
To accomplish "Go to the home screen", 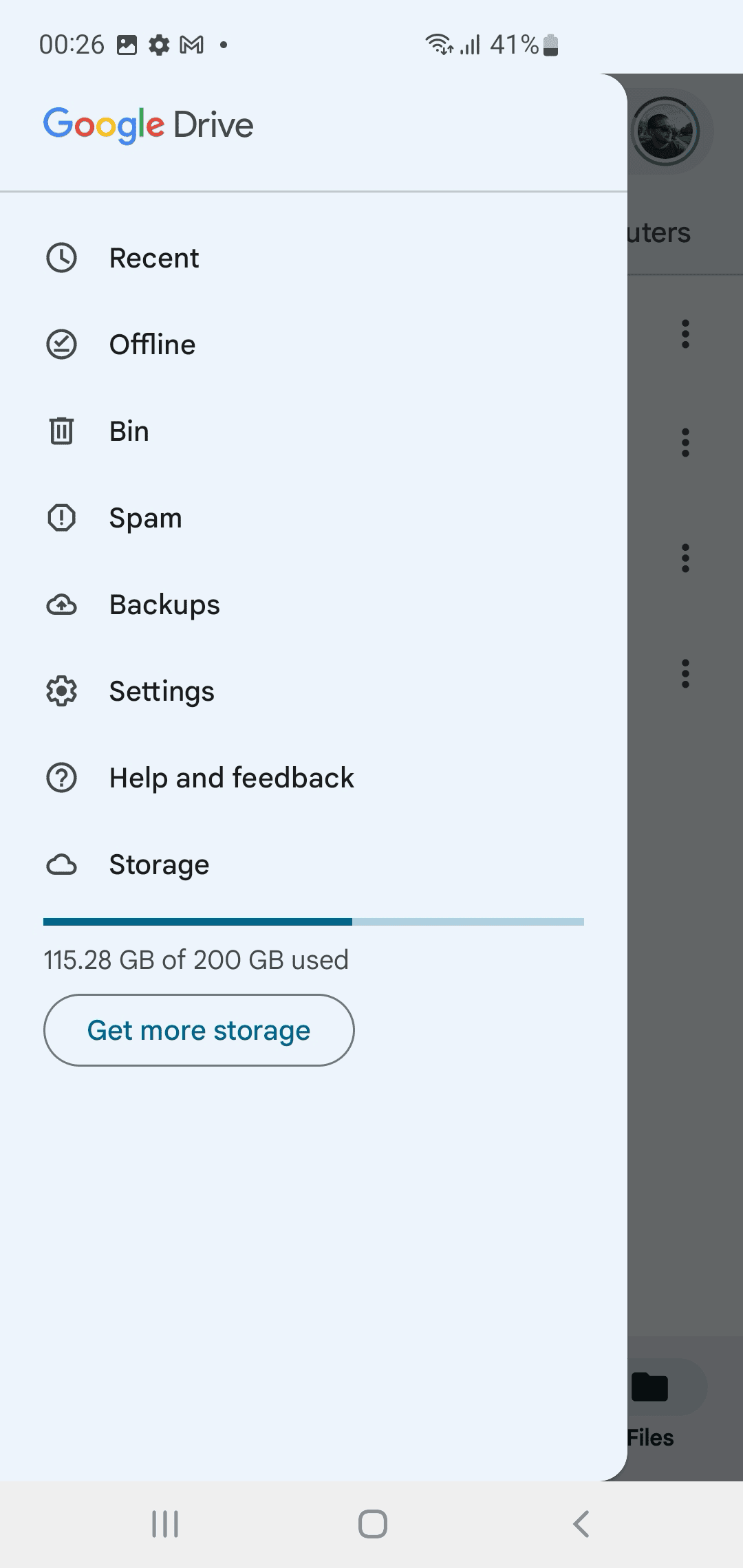I will [372, 1524].
